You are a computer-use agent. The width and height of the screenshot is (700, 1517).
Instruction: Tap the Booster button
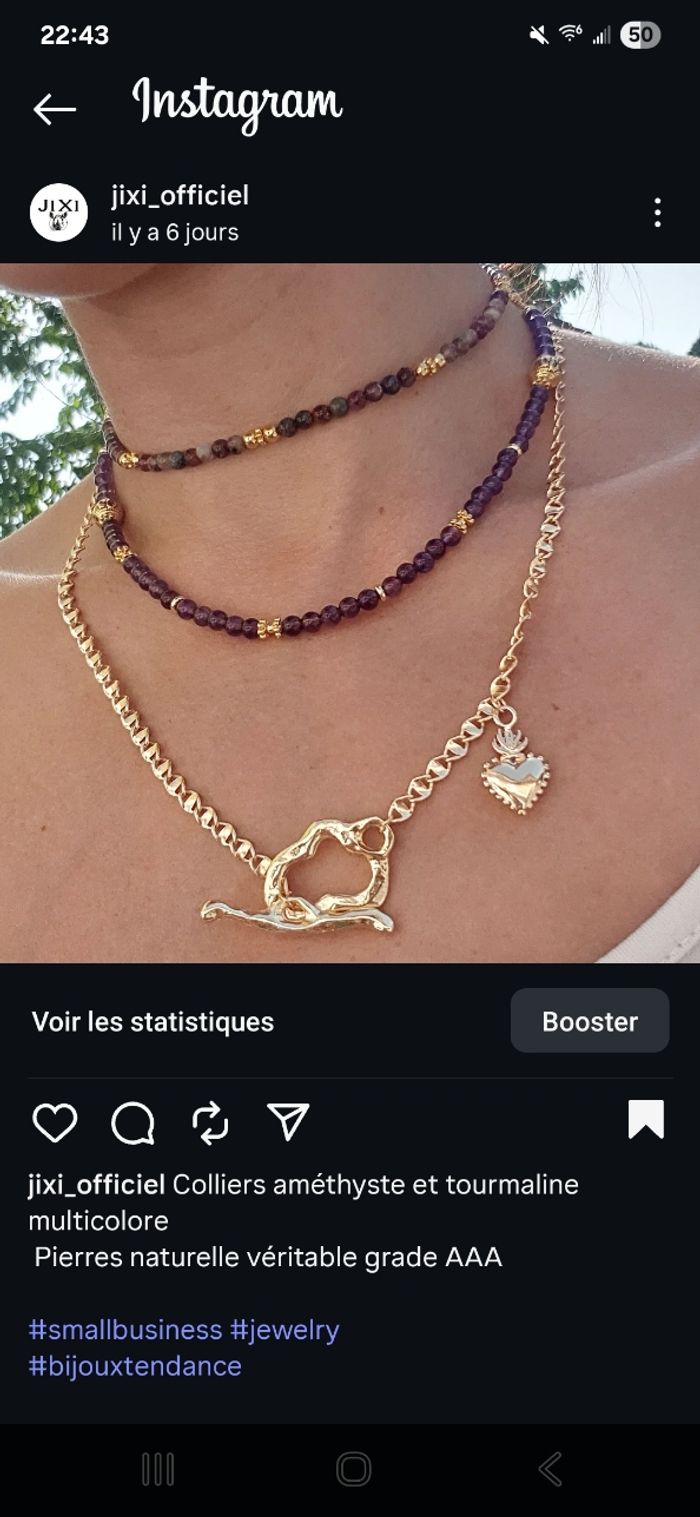click(589, 1021)
